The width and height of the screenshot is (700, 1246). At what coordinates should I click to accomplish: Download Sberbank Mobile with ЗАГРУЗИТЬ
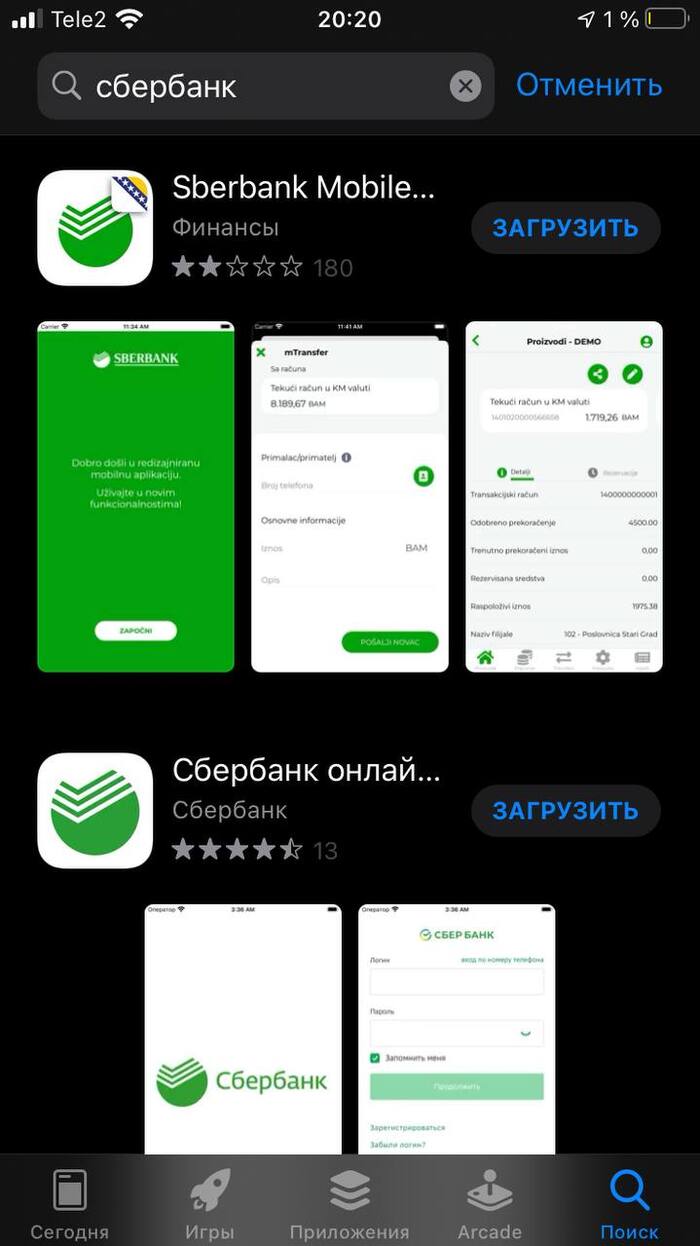coord(565,228)
